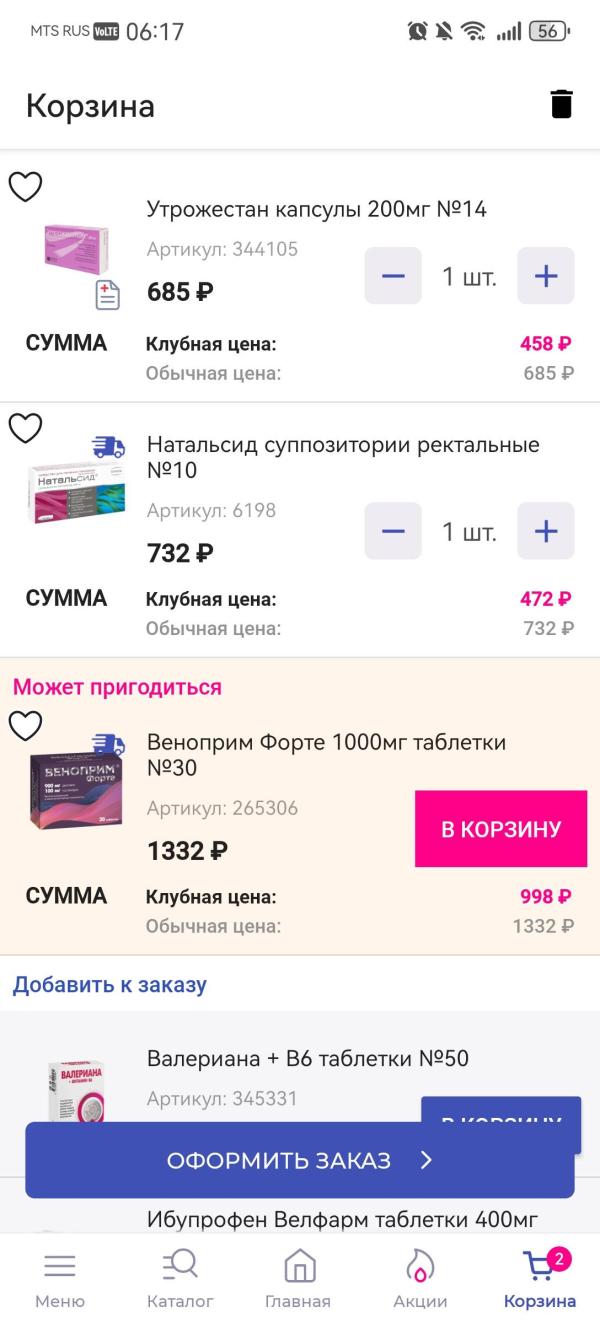This screenshot has width=600, height=1322.
Task: Favorite Натальсид суппозитории with the heart
Action: tap(26, 428)
